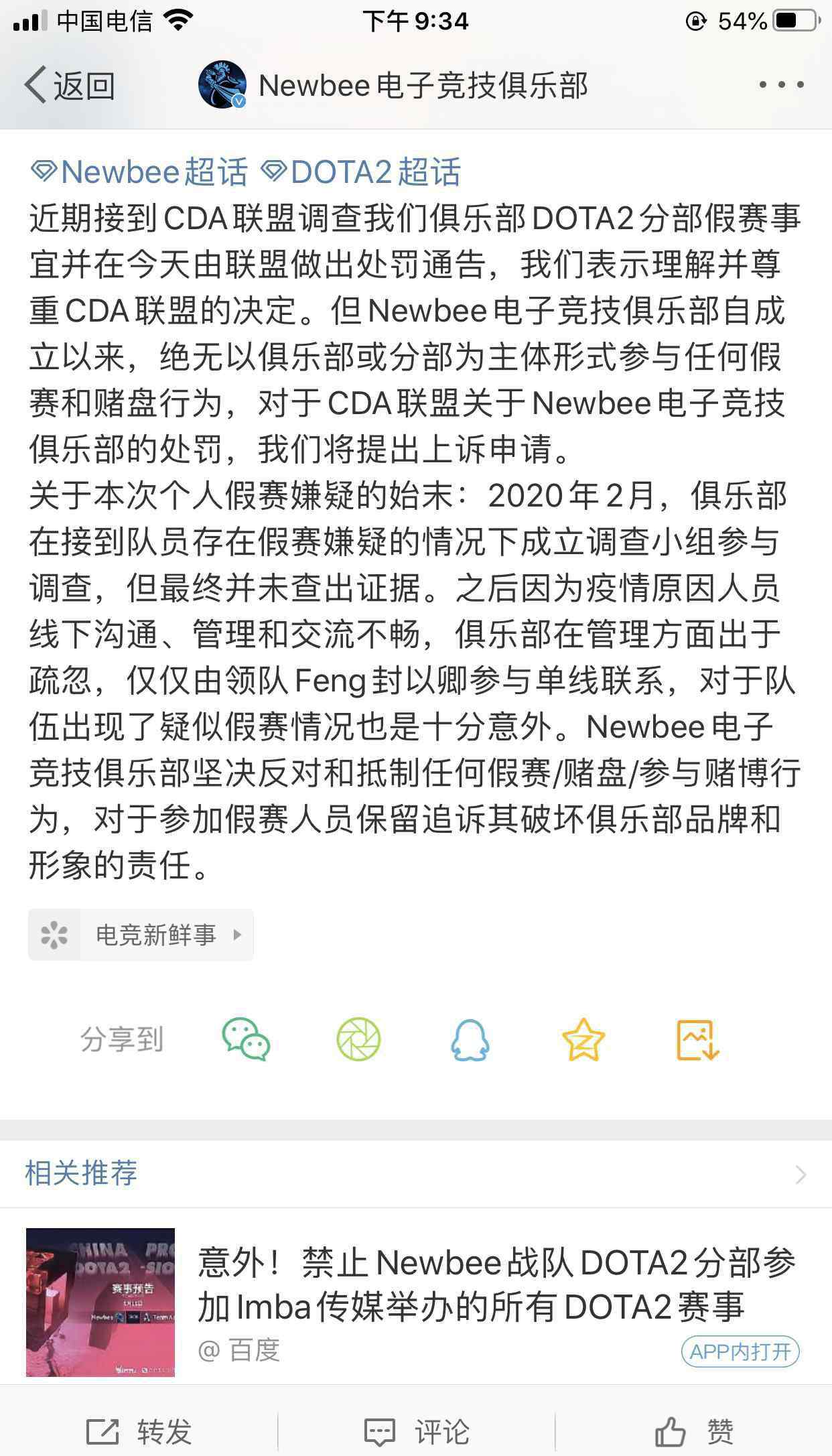Open the 电竞新鲜事 tag chip
Image resolution: width=832 pixels, height=1456 pixels.
tap(141, 935)
